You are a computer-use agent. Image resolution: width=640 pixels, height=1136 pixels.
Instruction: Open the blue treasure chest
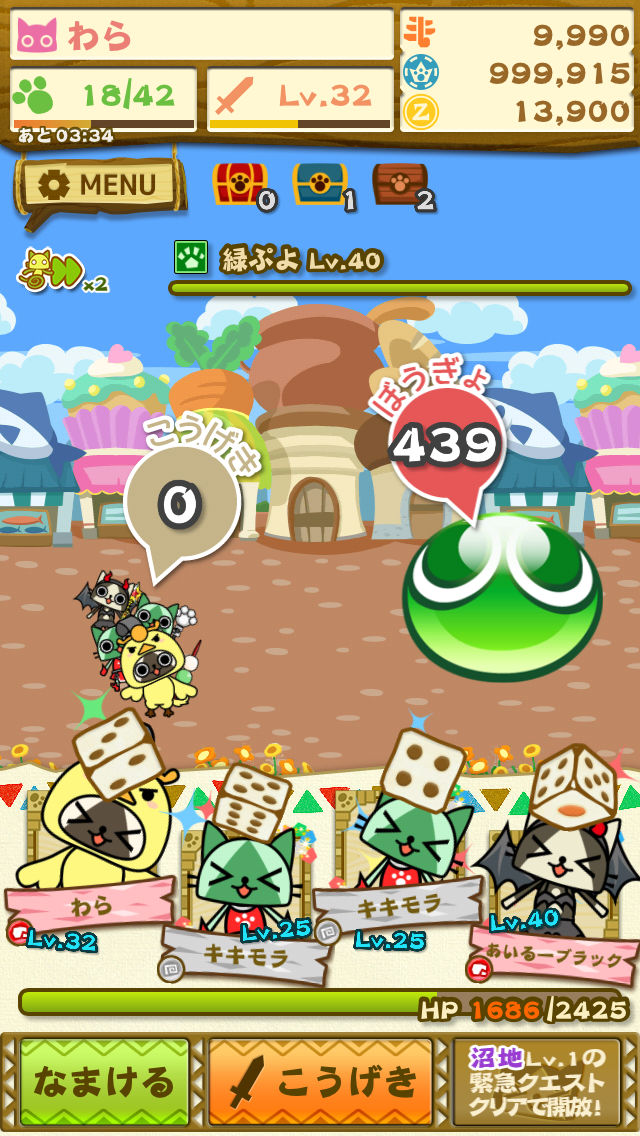click(319, 185)
